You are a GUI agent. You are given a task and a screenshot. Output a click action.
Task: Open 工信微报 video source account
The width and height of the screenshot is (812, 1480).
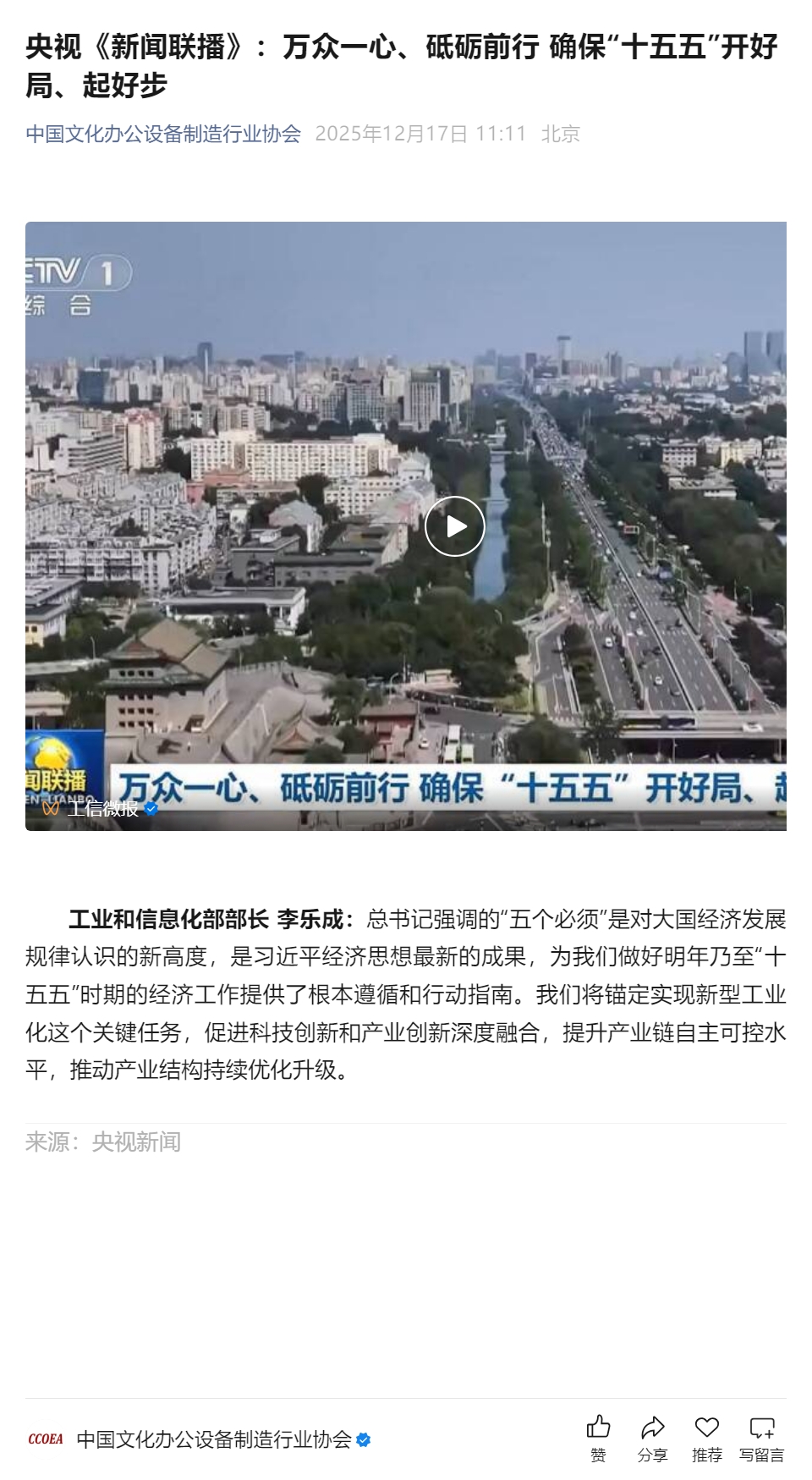[102, 809]
